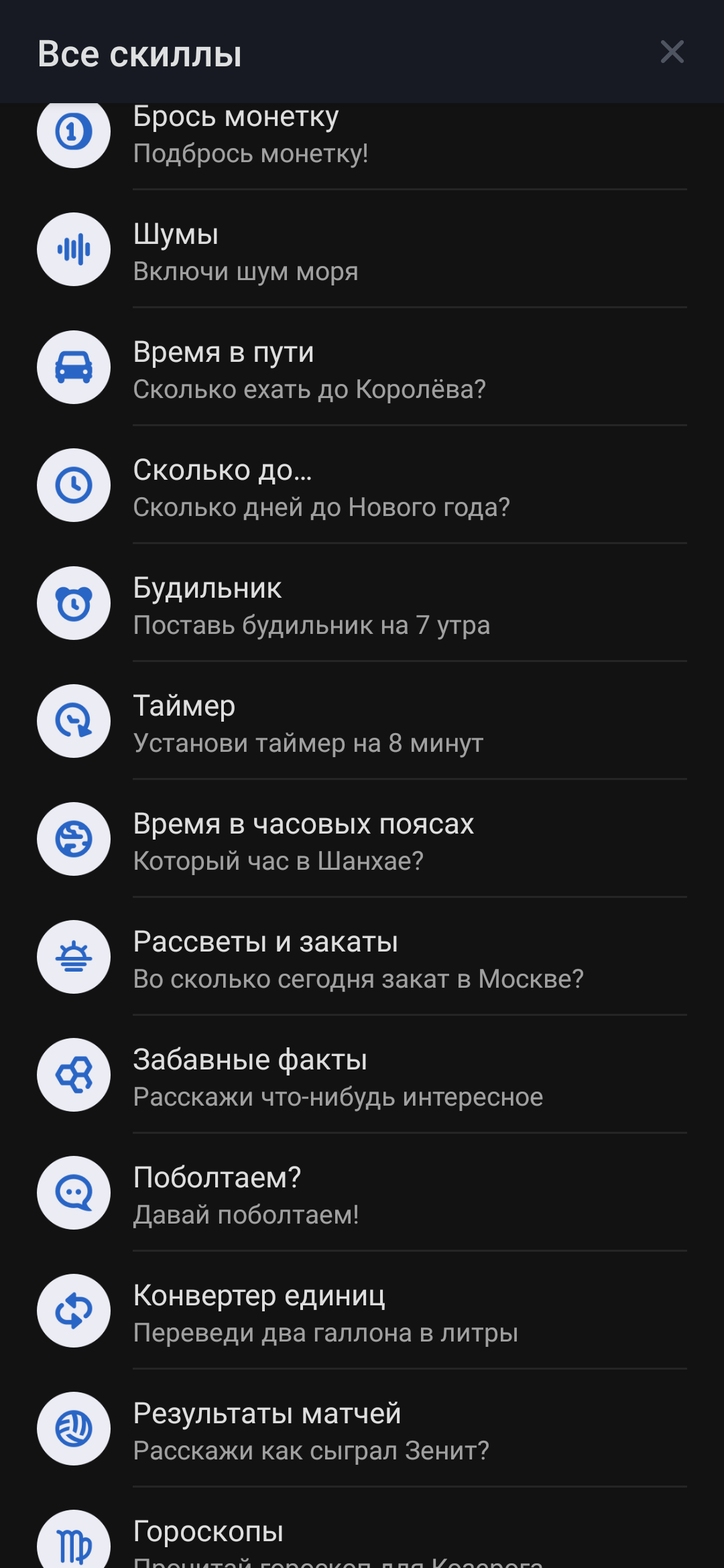Open the Будильник skill
724x1568 pixels.
coord(362,606)
